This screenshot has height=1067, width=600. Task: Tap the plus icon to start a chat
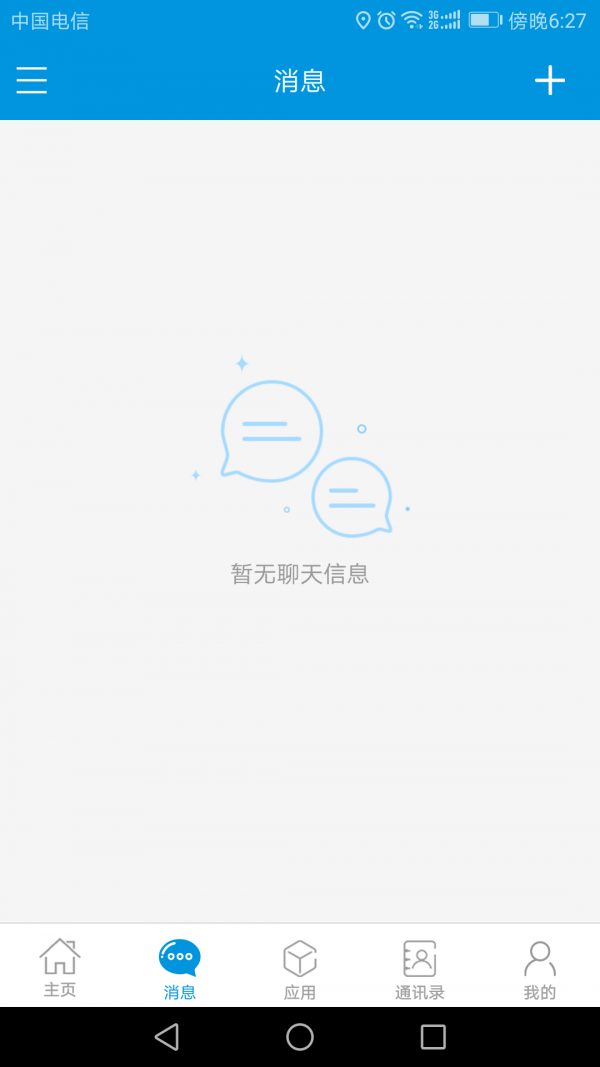550,80
